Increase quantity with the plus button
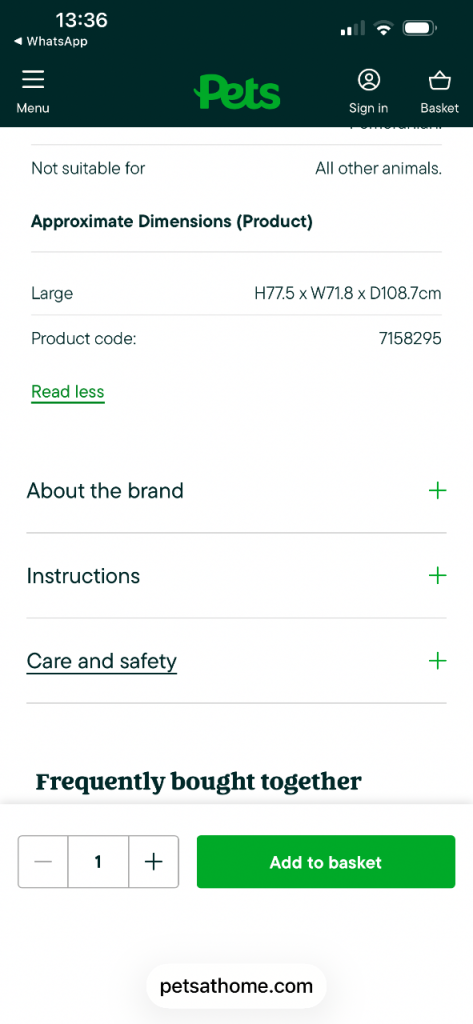Image resolution: width=473 pixels, height=1024 pixels. (154, 861)
